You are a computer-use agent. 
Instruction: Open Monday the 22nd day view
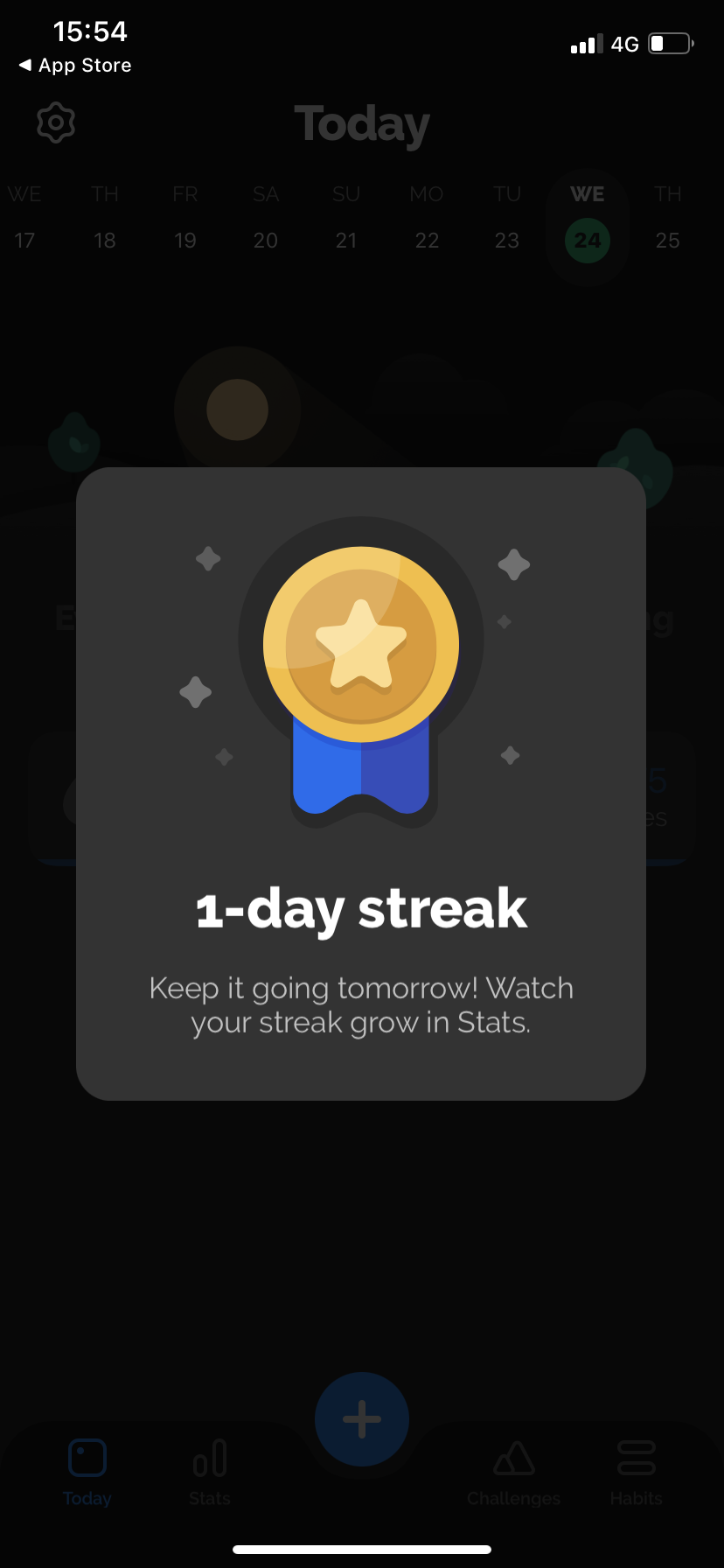click(x=426, y=240)
